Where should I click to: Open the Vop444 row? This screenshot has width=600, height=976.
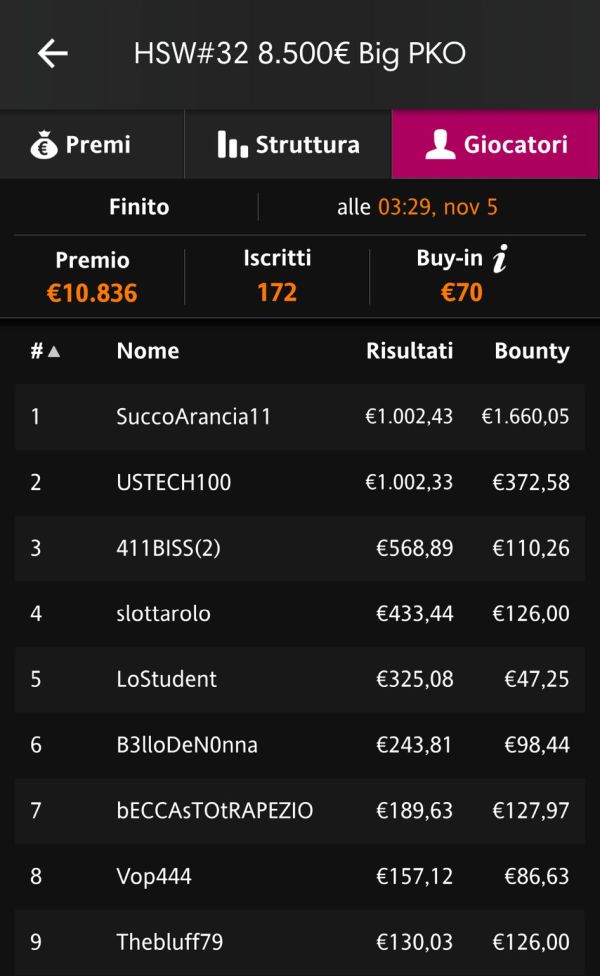pos(299,876)
